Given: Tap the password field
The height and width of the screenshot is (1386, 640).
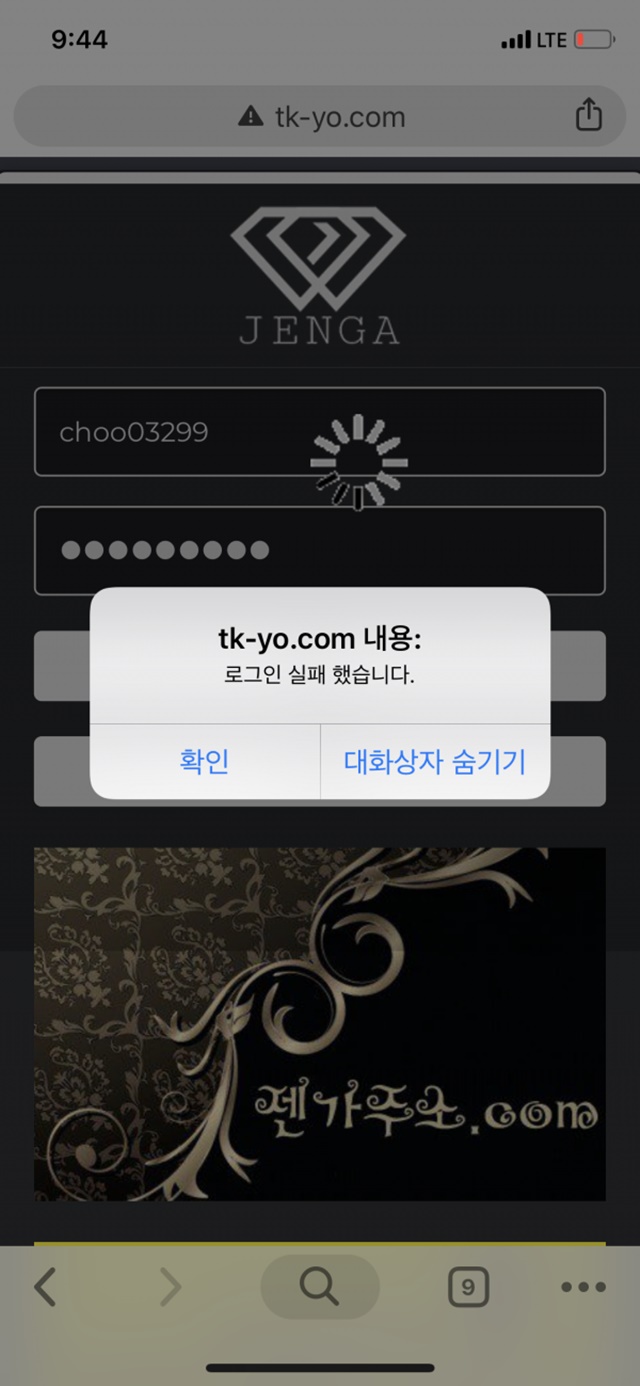Looking at the screenshot, I should point(320,550).
